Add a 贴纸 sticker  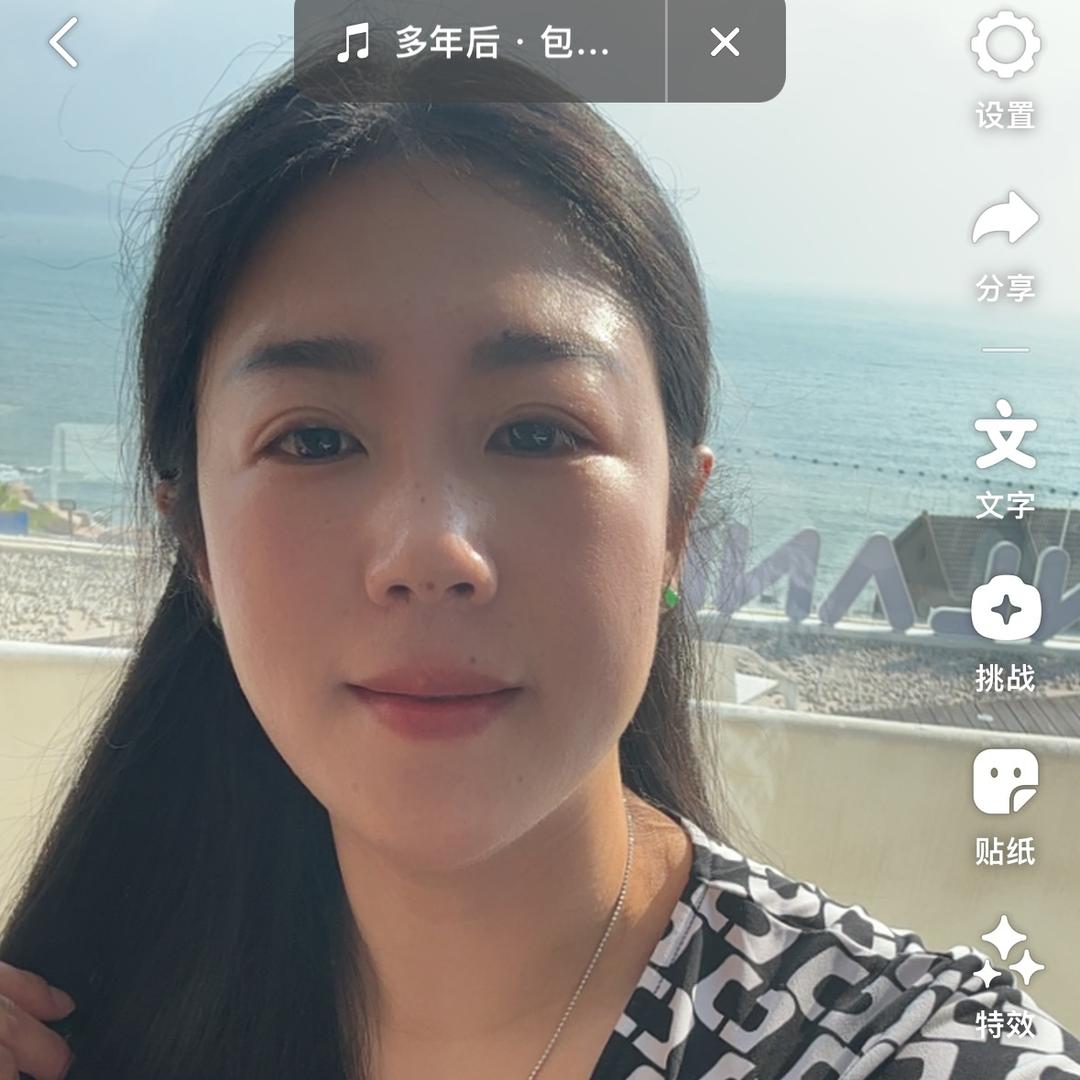[x=1005, y=805]
